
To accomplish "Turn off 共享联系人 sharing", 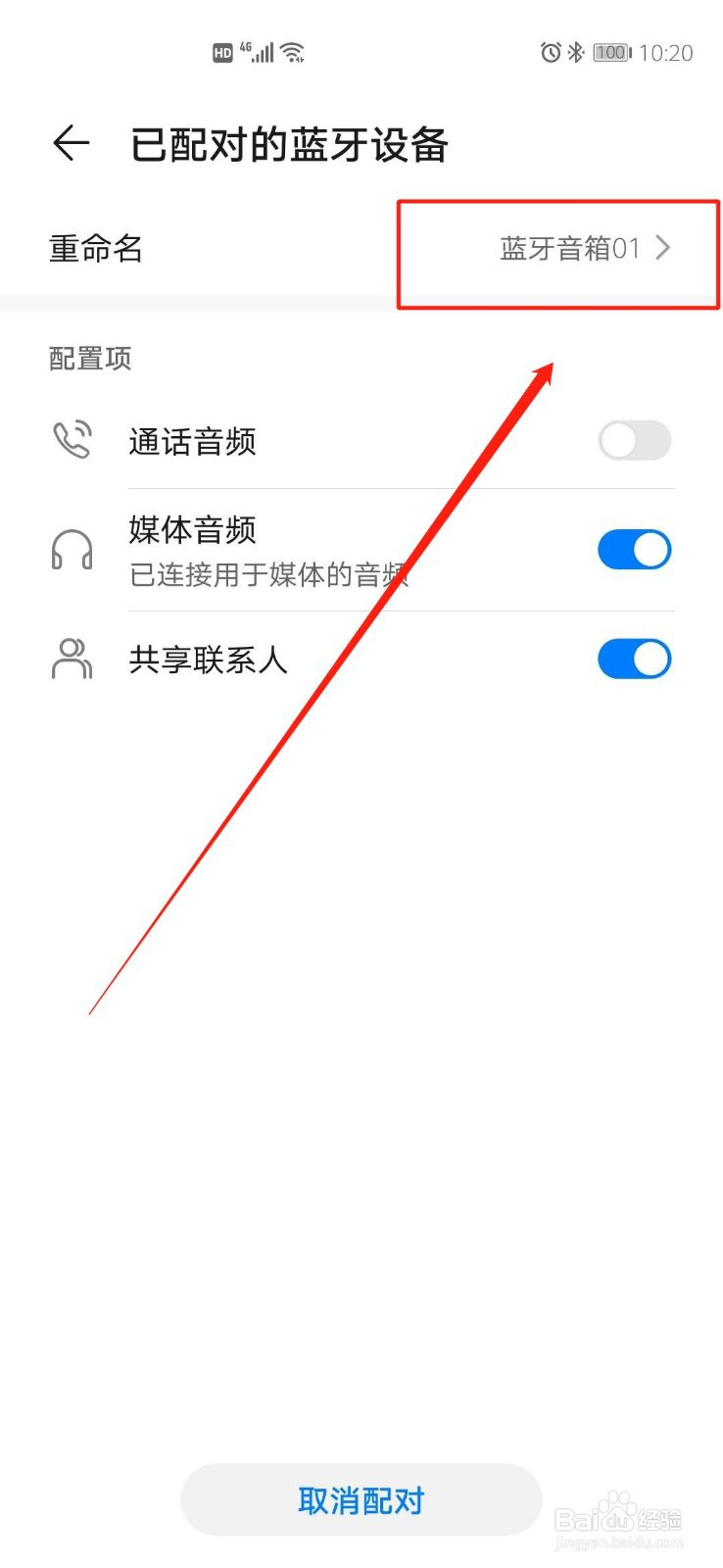I will point(634,659).
